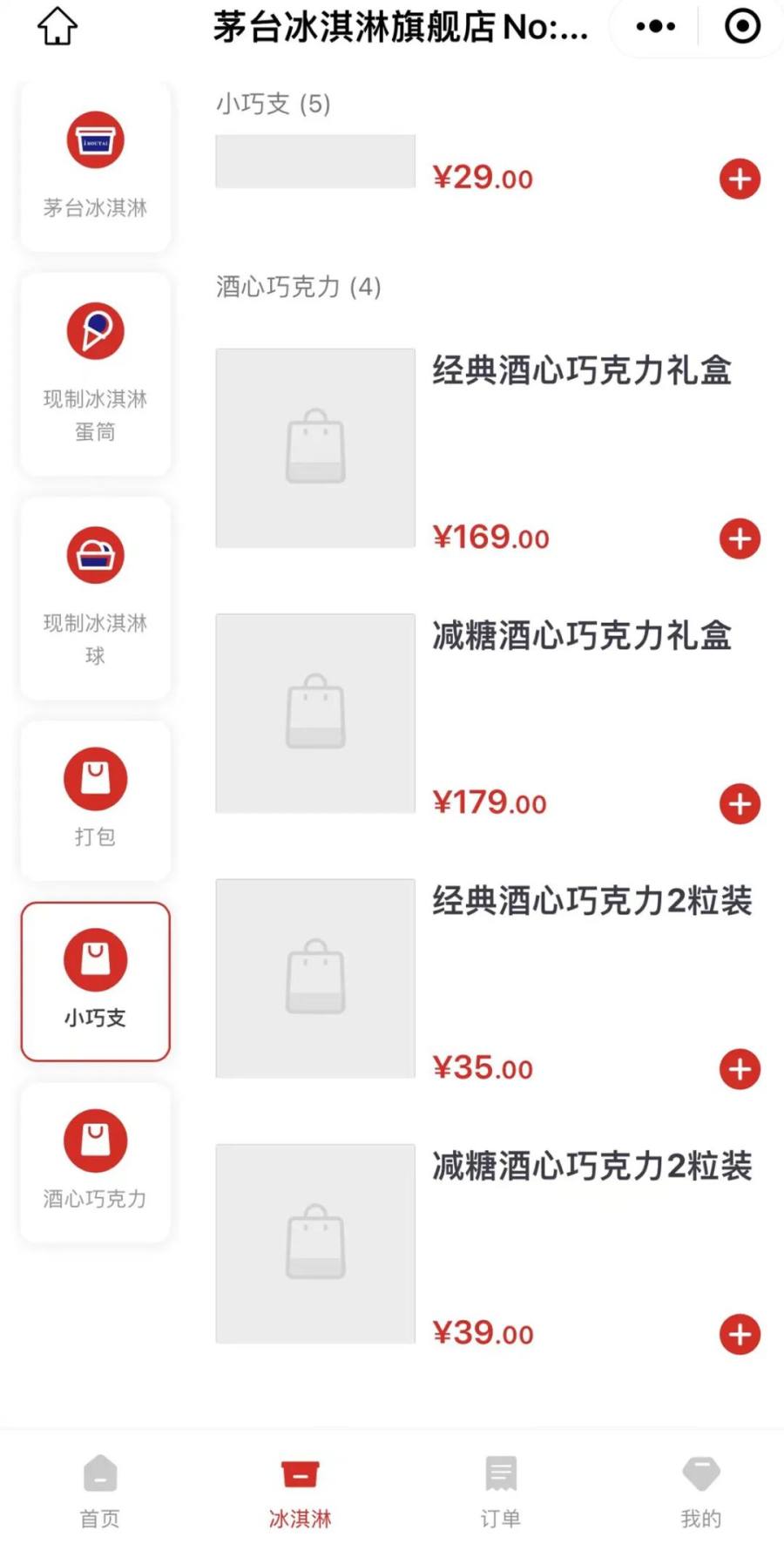
Task: Switch to the 首页 tab
Action: [x=100, y=1492]
